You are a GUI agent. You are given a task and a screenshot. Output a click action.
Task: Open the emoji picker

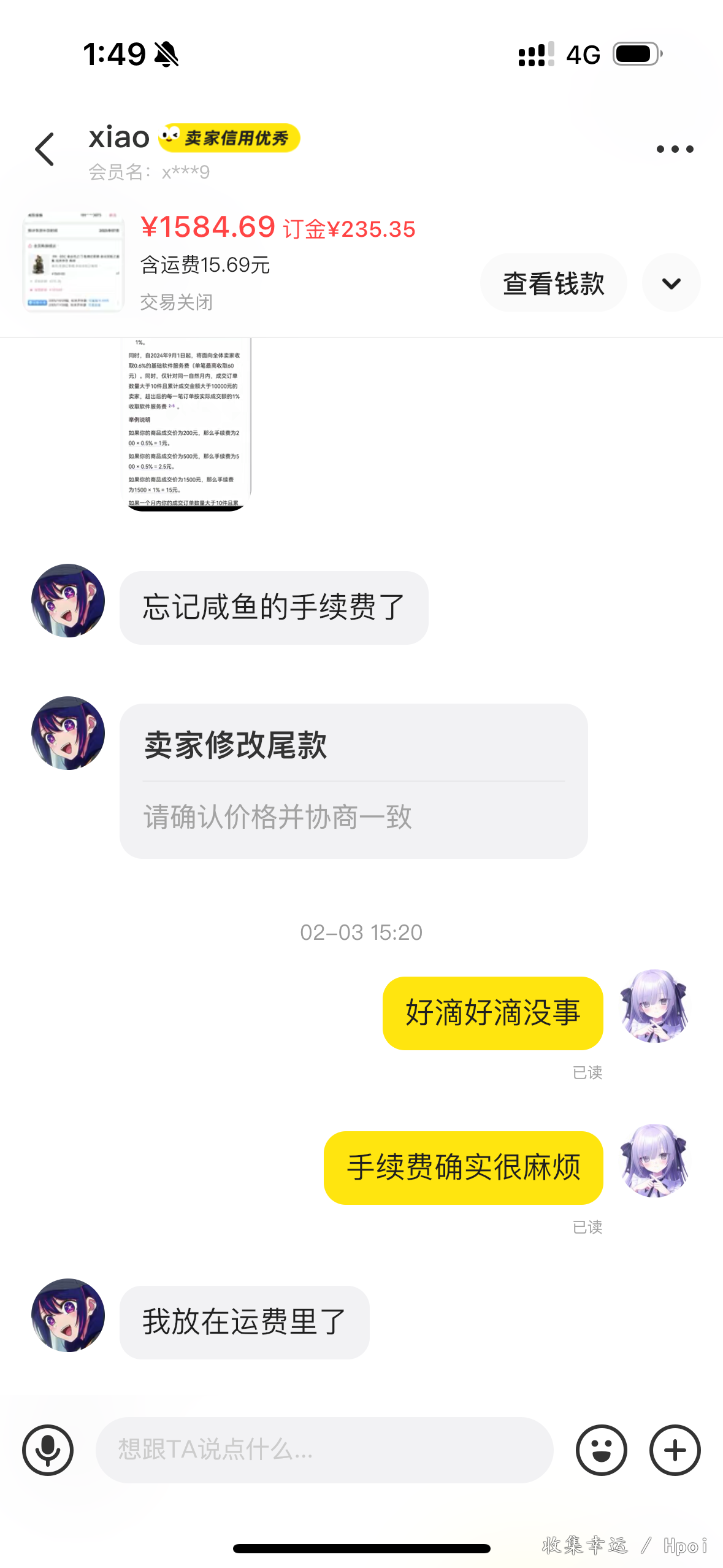click(x=602, y=1450)
